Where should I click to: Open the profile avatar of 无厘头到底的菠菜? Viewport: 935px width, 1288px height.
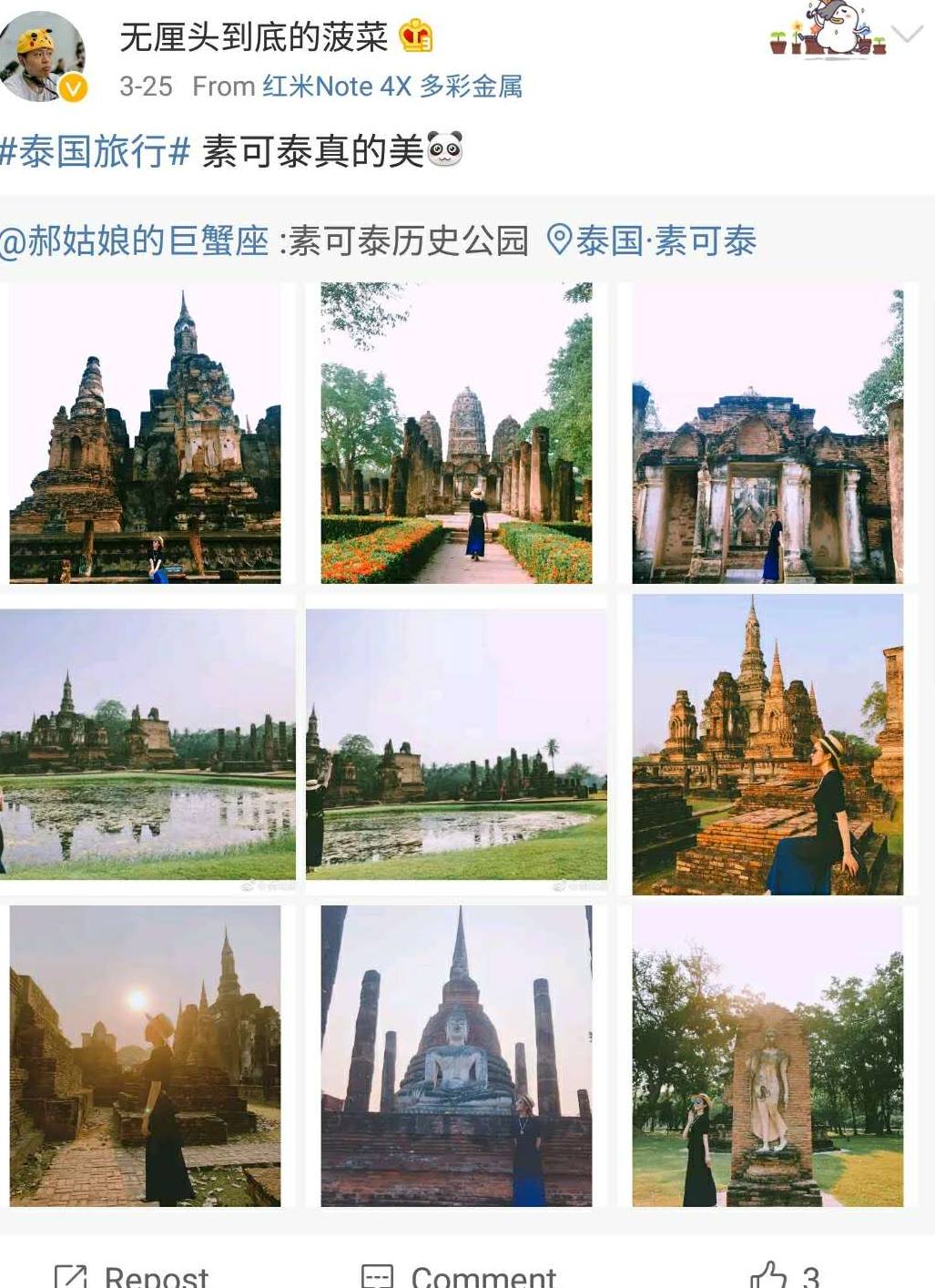tap(43, 56)
